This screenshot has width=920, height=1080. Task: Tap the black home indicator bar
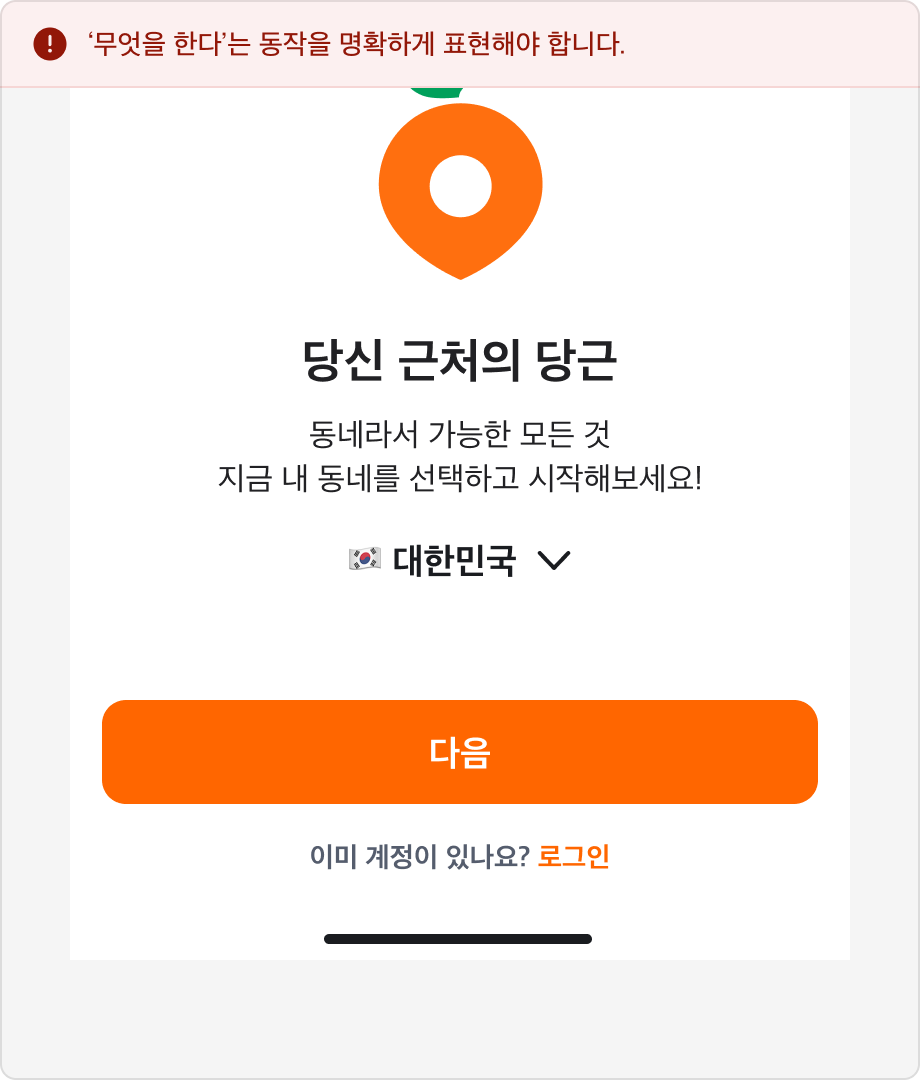tap(459, 940)
